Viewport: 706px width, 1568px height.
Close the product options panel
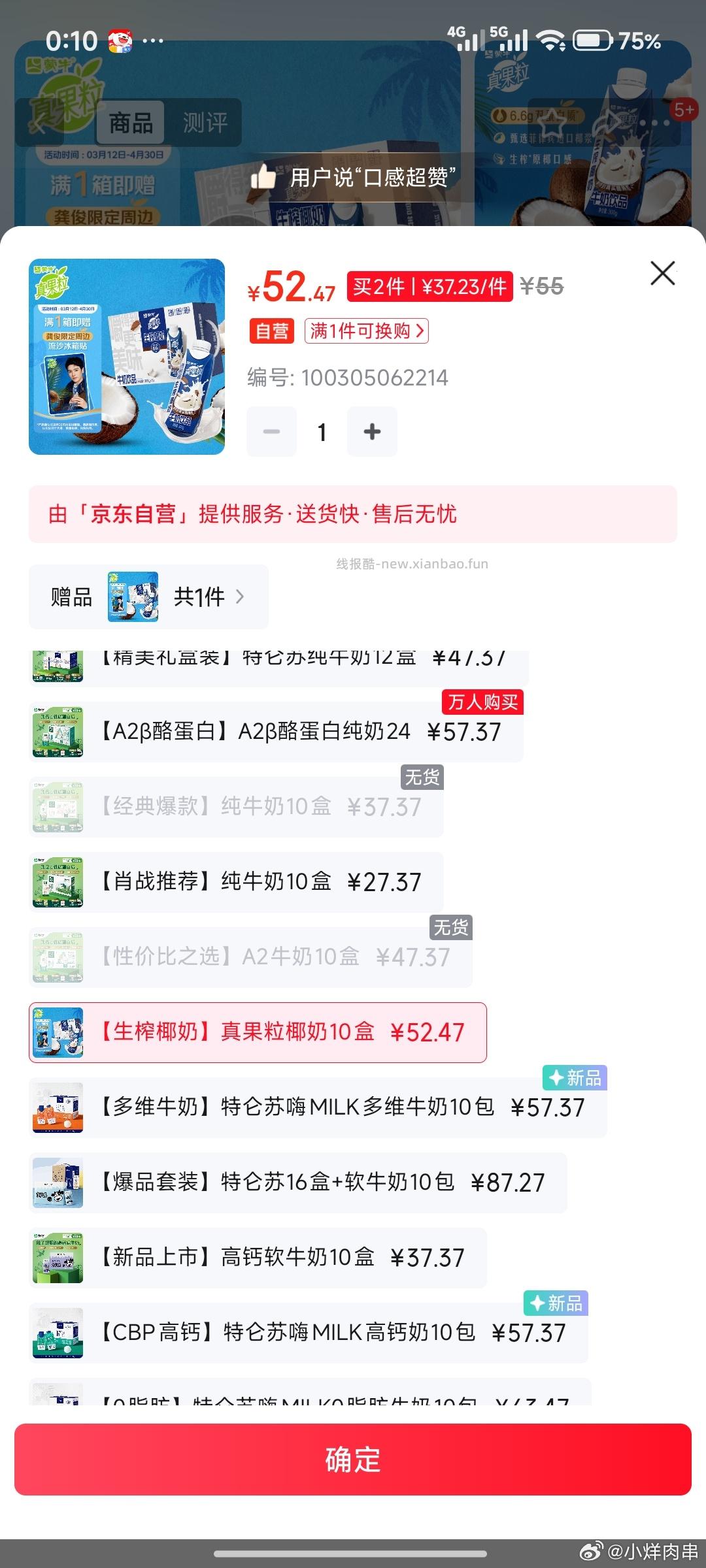[662, 273]
